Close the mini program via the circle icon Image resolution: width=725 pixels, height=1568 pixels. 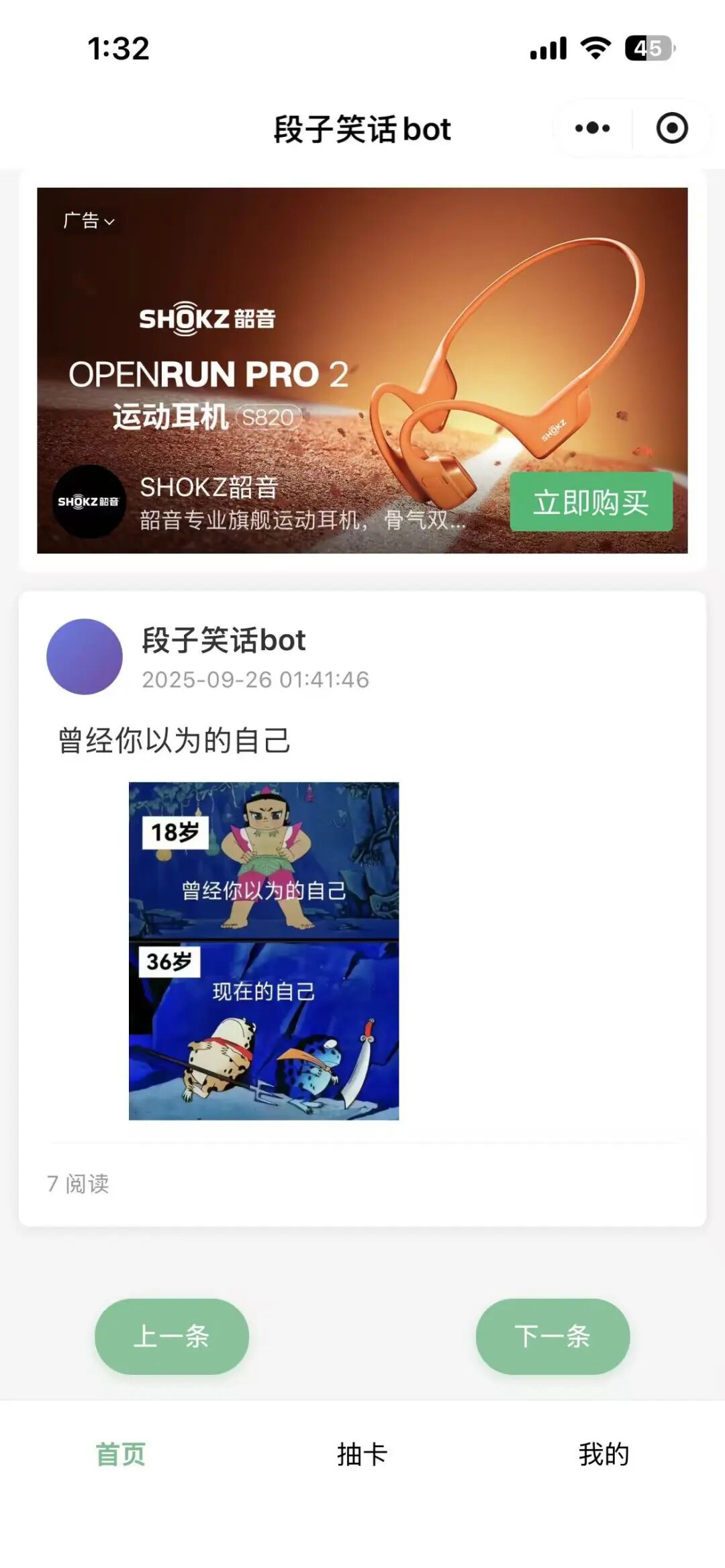pos(671,128)
